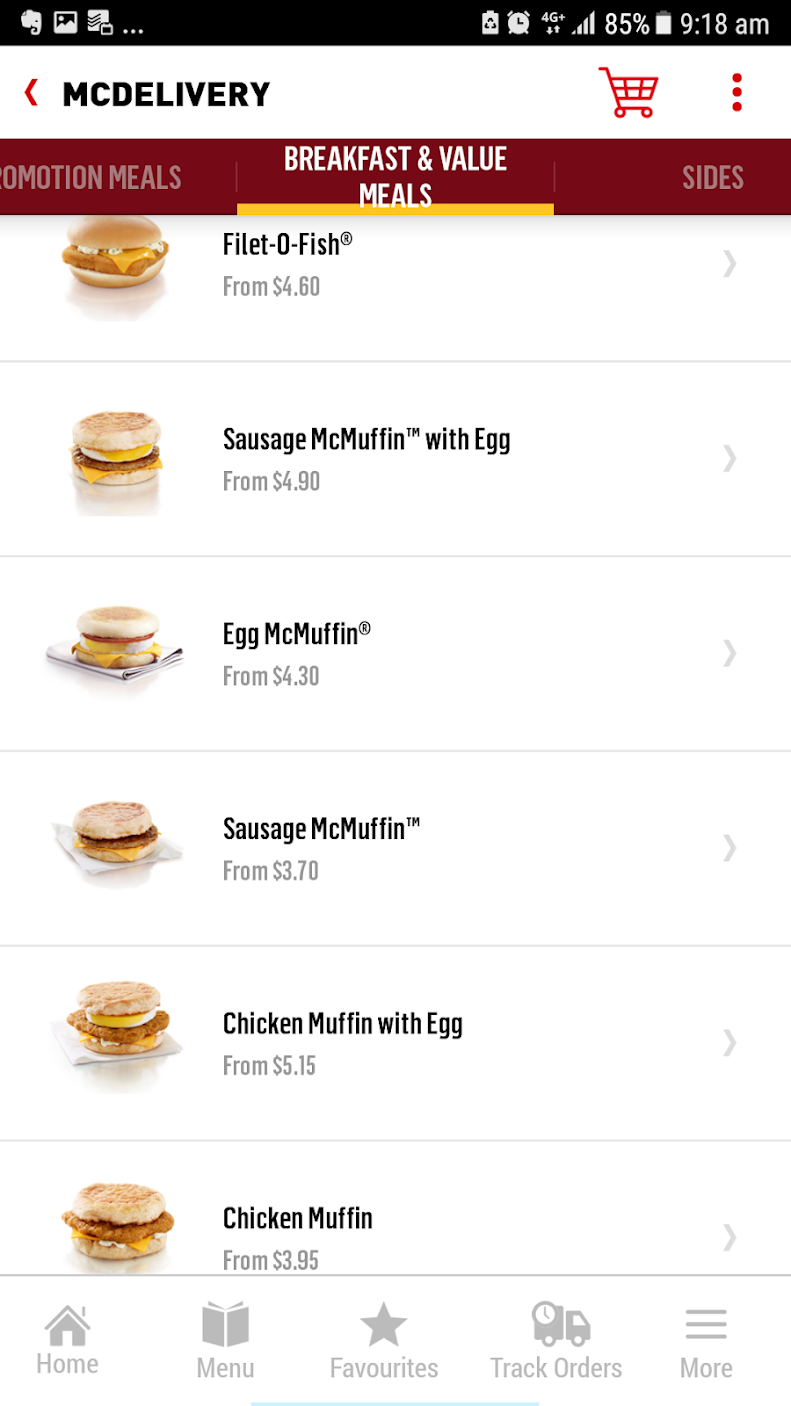Switch to Promotion Meals tab
Viewport: 791px width, 1406px height.
coord(95,178)
